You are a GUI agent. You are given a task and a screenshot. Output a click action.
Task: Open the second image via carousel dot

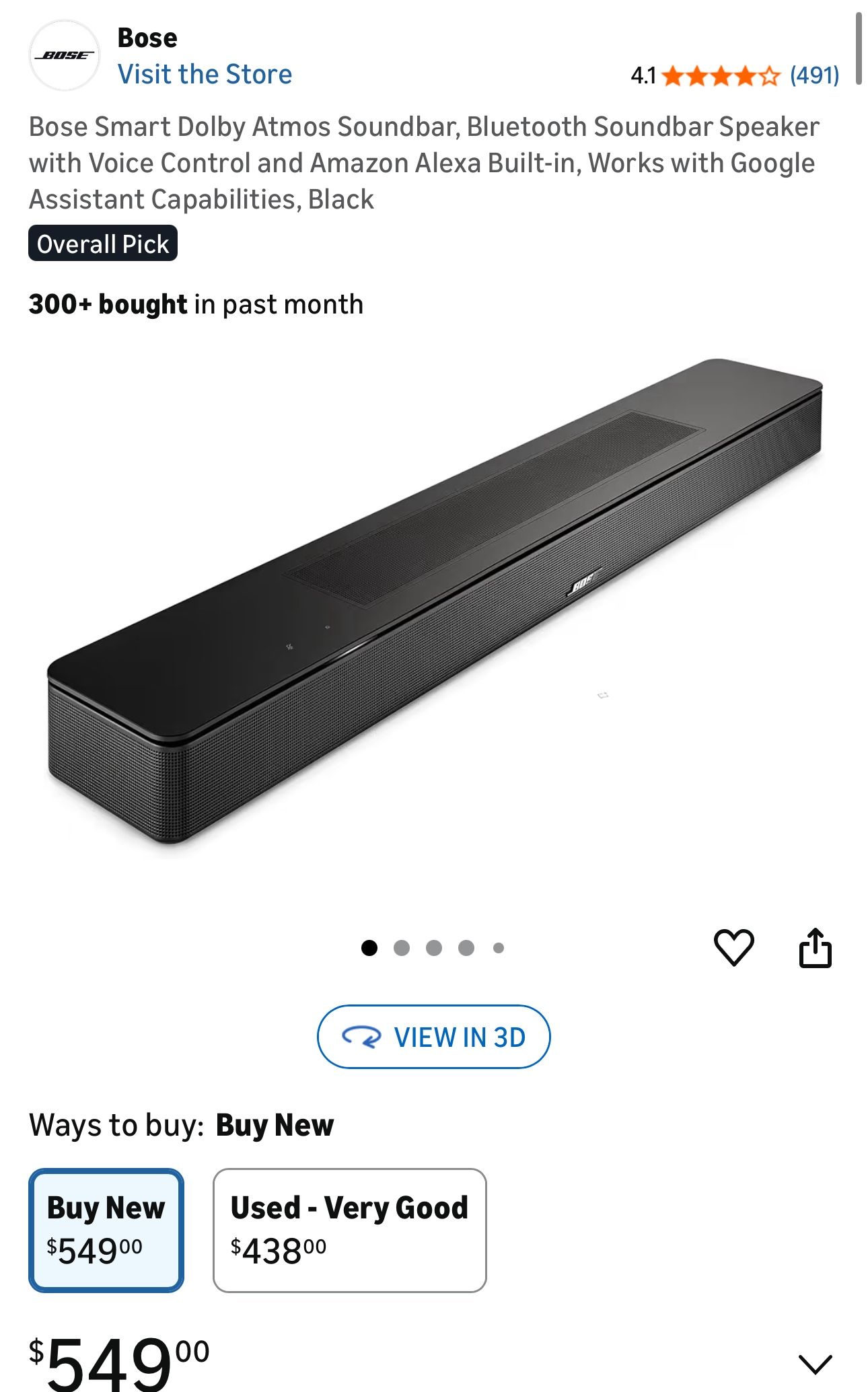coord(402,947)
